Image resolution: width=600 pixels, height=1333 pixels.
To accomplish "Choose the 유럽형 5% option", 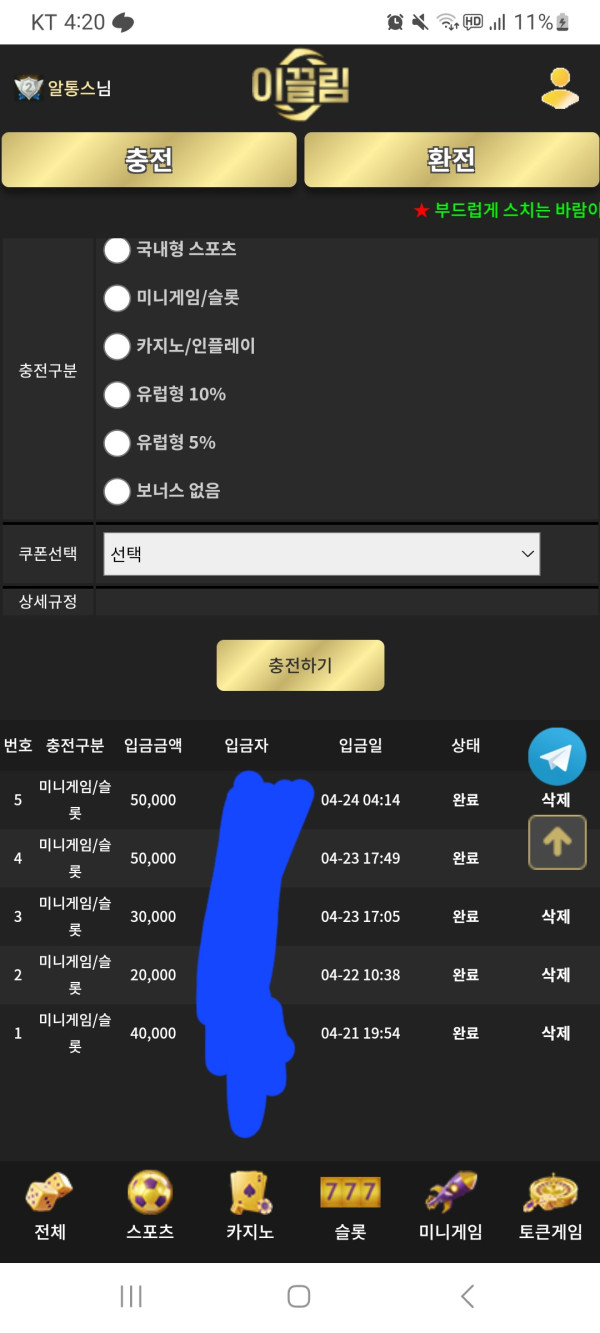I will (x=118, y=442).
